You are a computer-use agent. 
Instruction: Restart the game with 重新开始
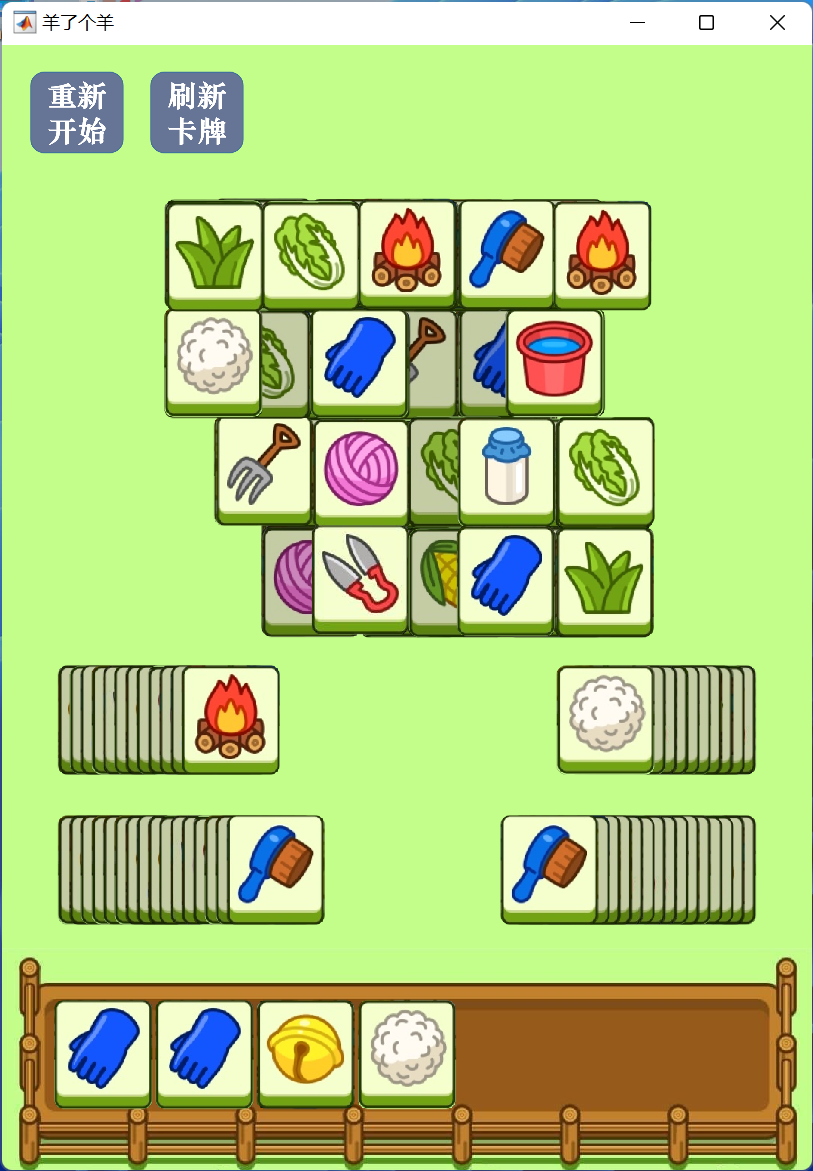77,113
